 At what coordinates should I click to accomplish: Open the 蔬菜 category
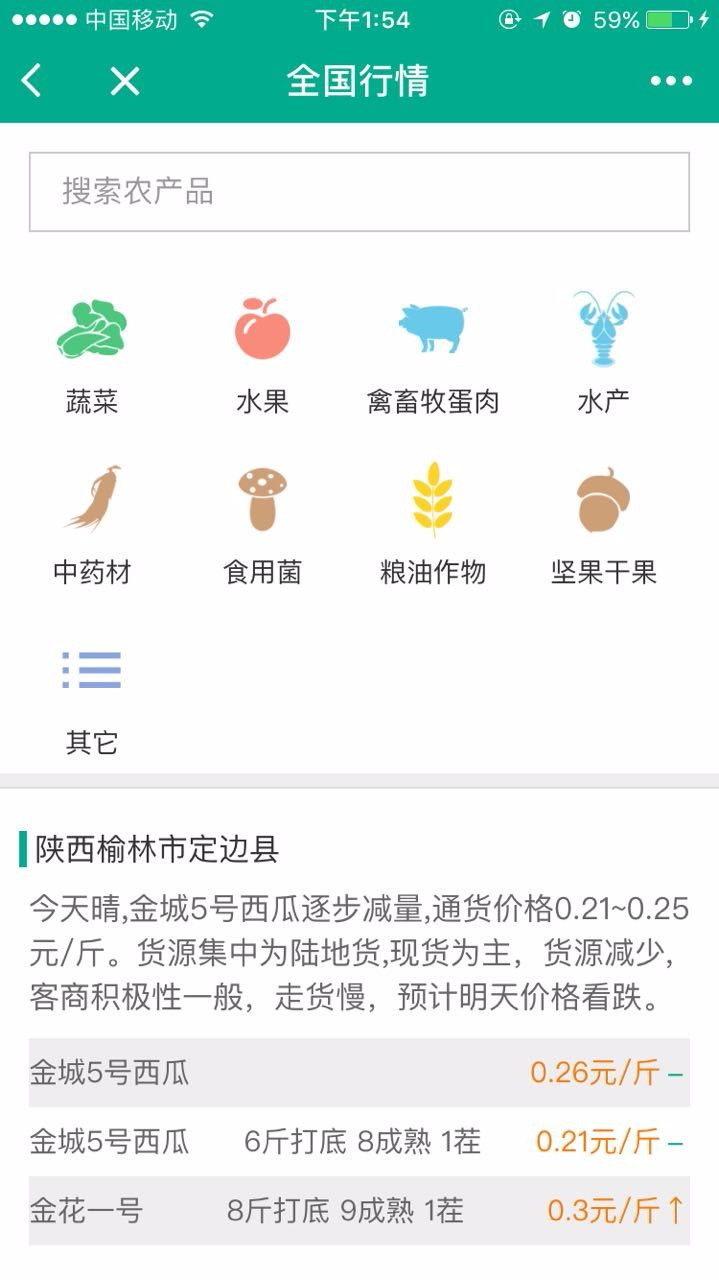92,352
